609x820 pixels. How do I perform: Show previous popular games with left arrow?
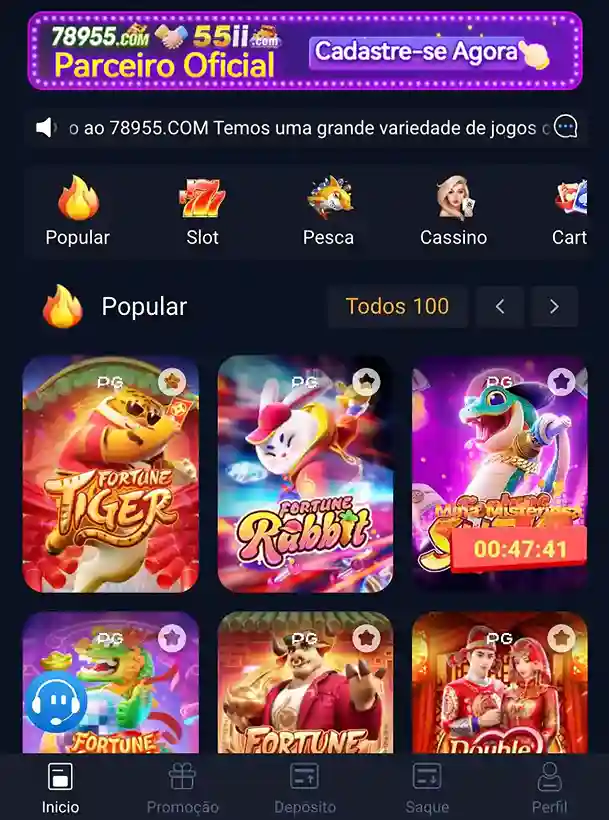[x=501, y=307]
